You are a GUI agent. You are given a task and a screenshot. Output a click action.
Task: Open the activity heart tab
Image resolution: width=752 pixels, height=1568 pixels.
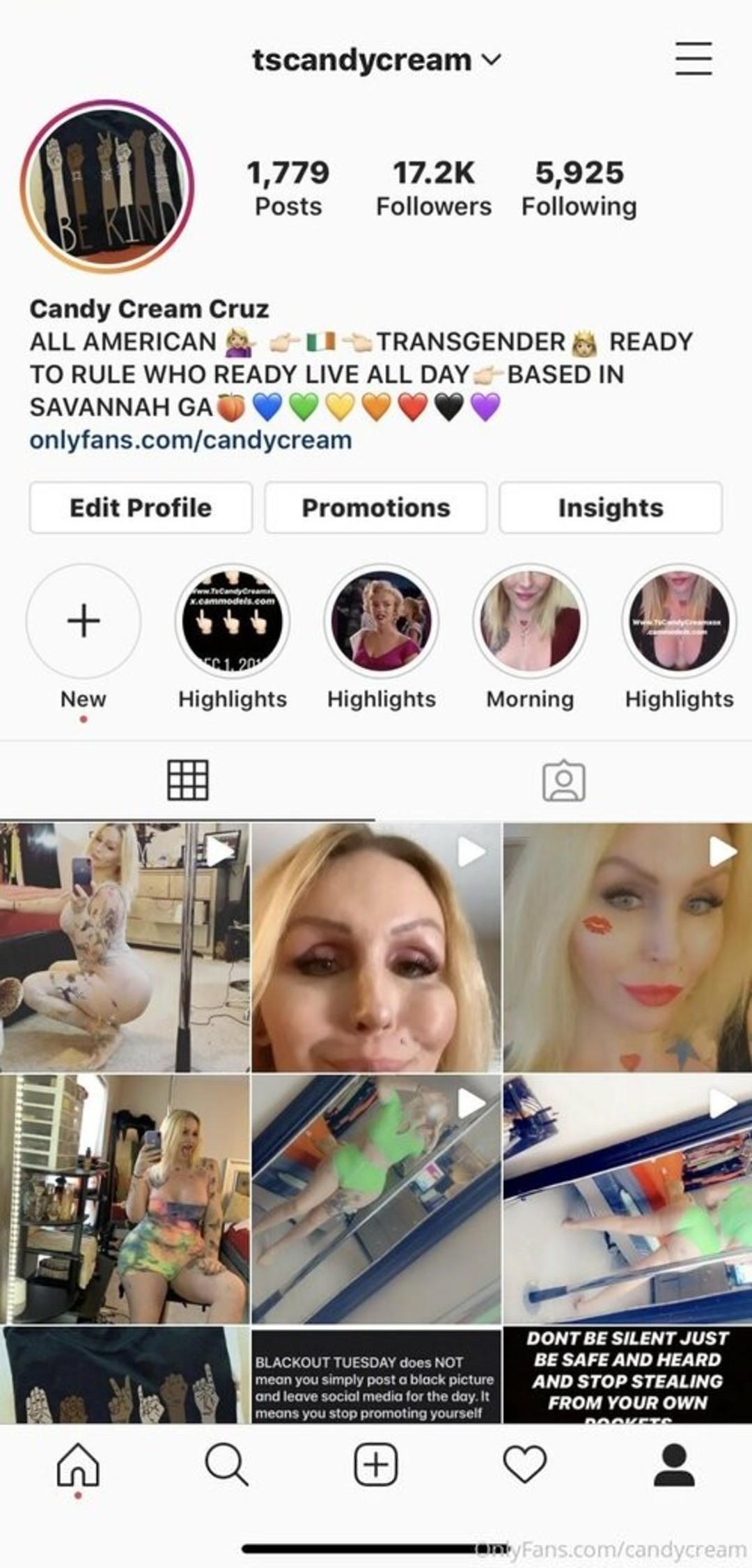click(x=524, y=1465)
